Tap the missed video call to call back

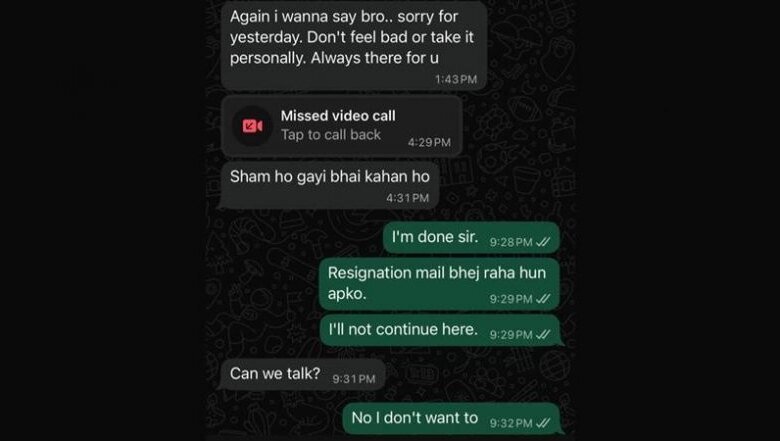338,126
